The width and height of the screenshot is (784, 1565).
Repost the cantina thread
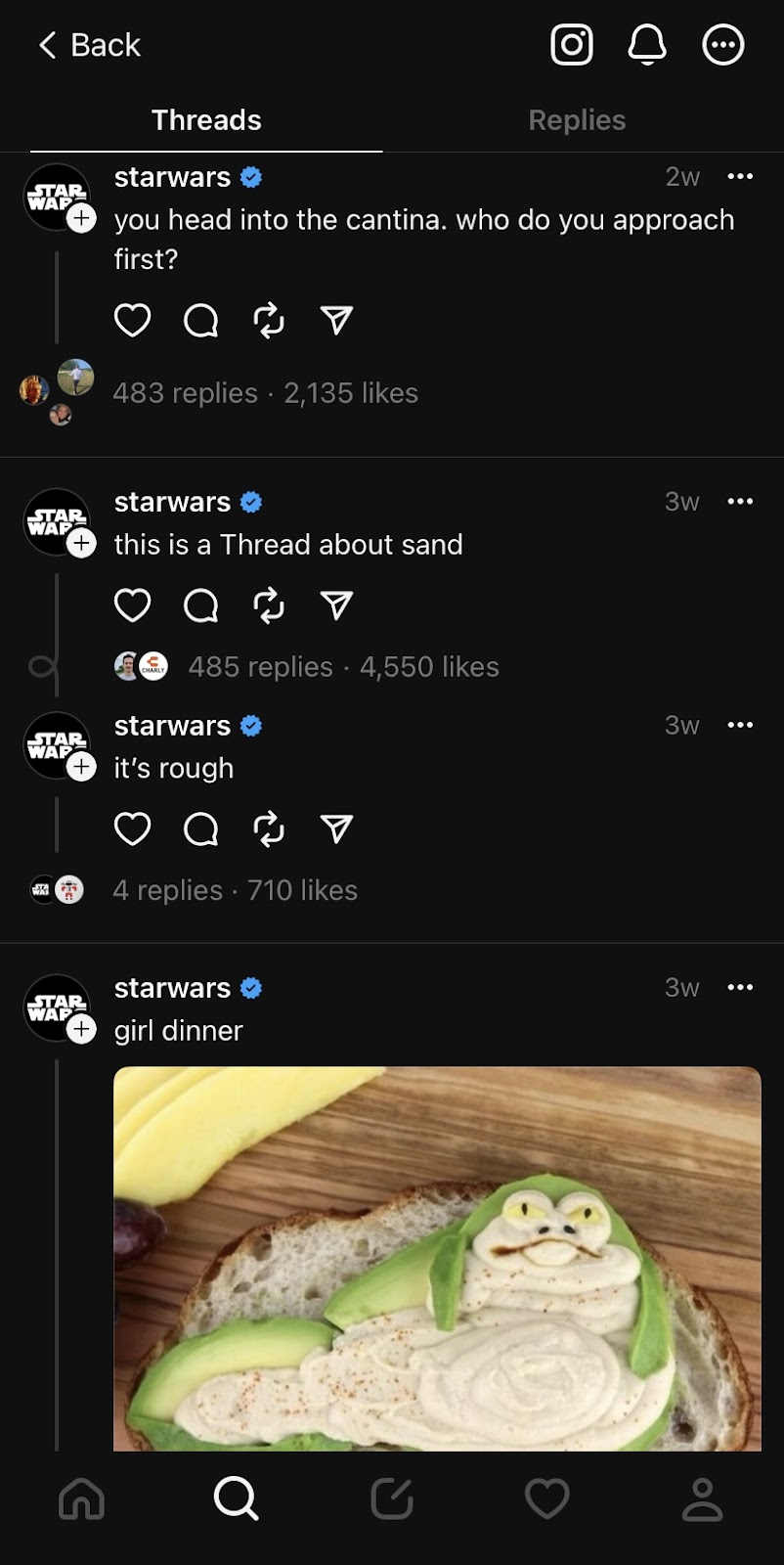click(x=268, y=320)
